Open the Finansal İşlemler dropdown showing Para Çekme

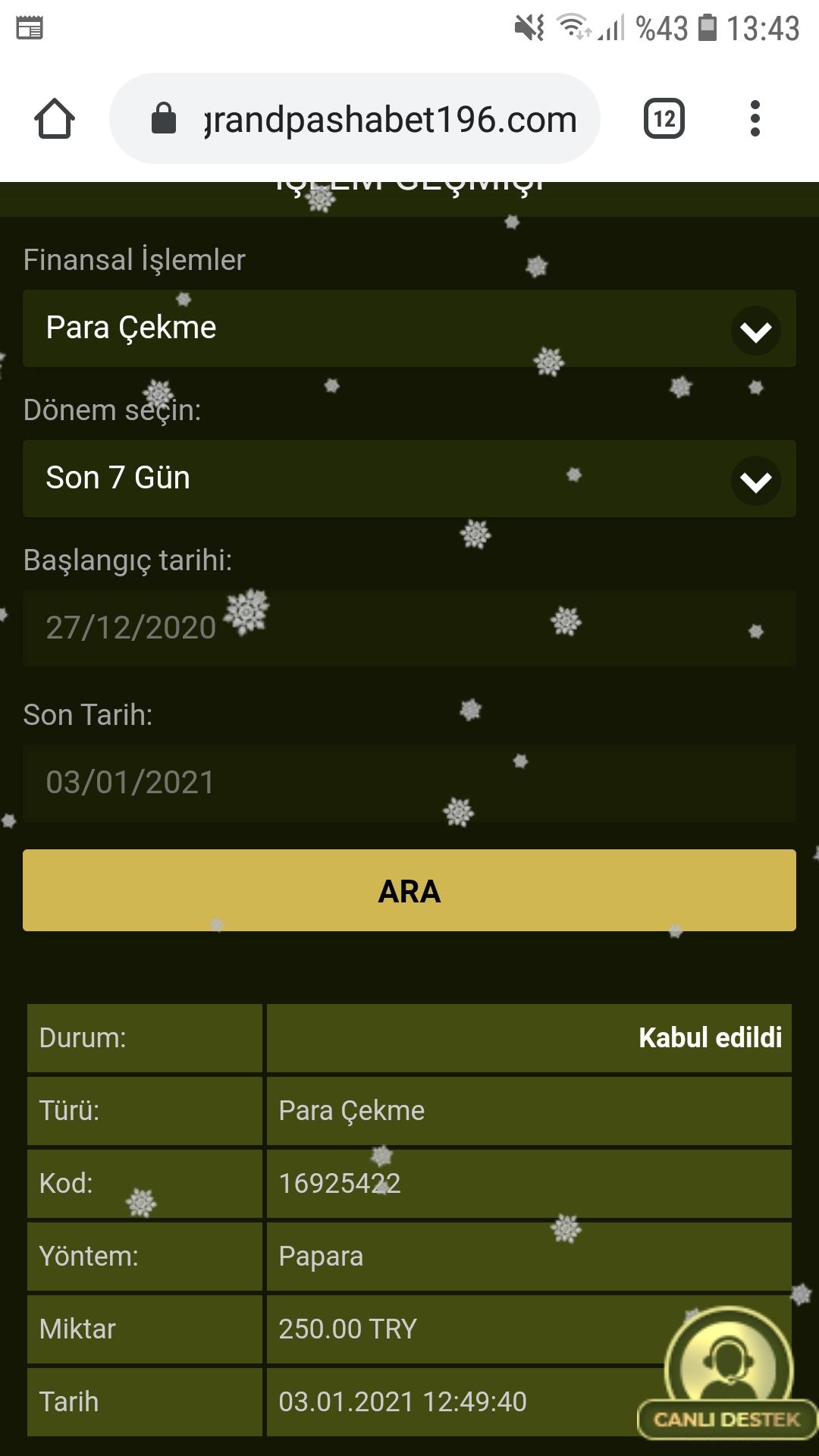pyautogui.click(x=409, y=328)
